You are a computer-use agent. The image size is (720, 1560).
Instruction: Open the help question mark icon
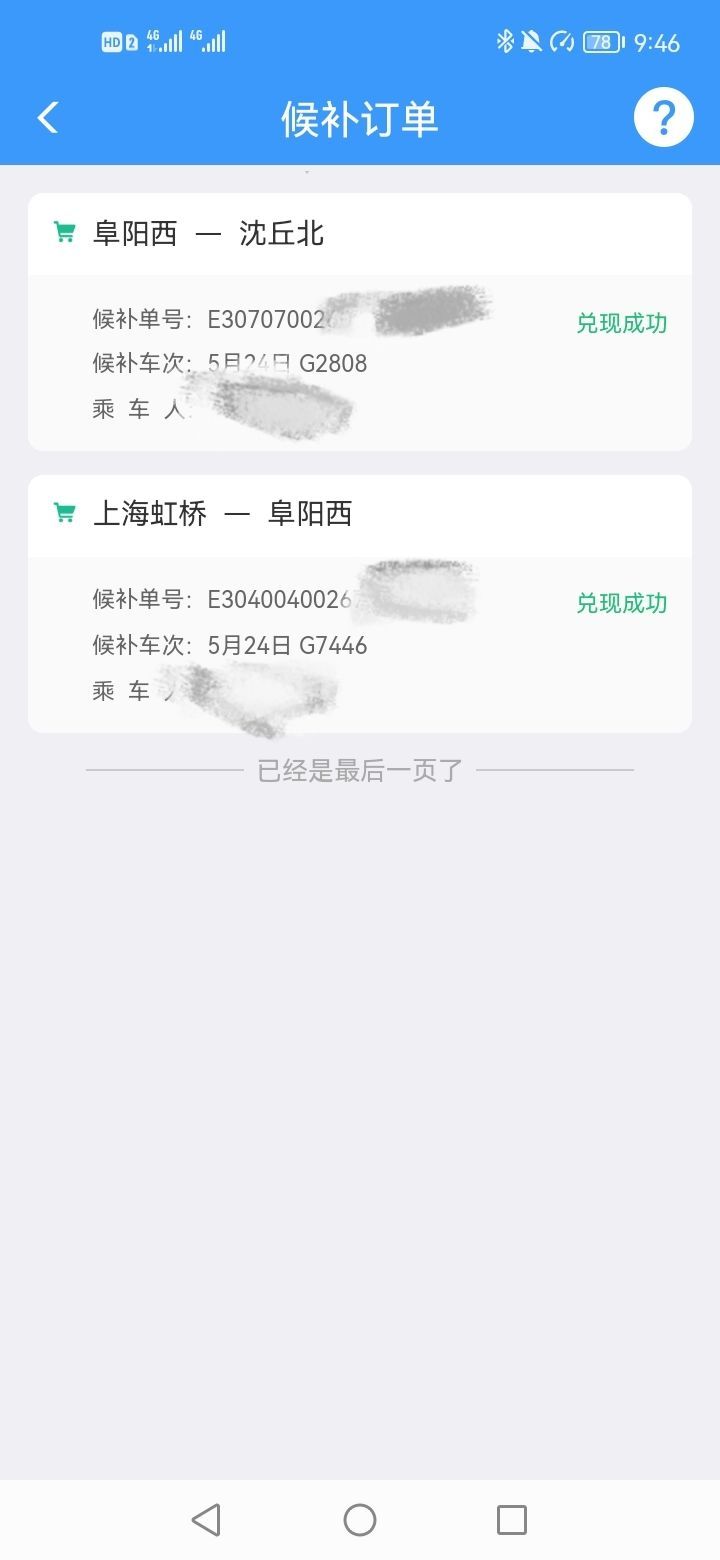click(664, 118)
